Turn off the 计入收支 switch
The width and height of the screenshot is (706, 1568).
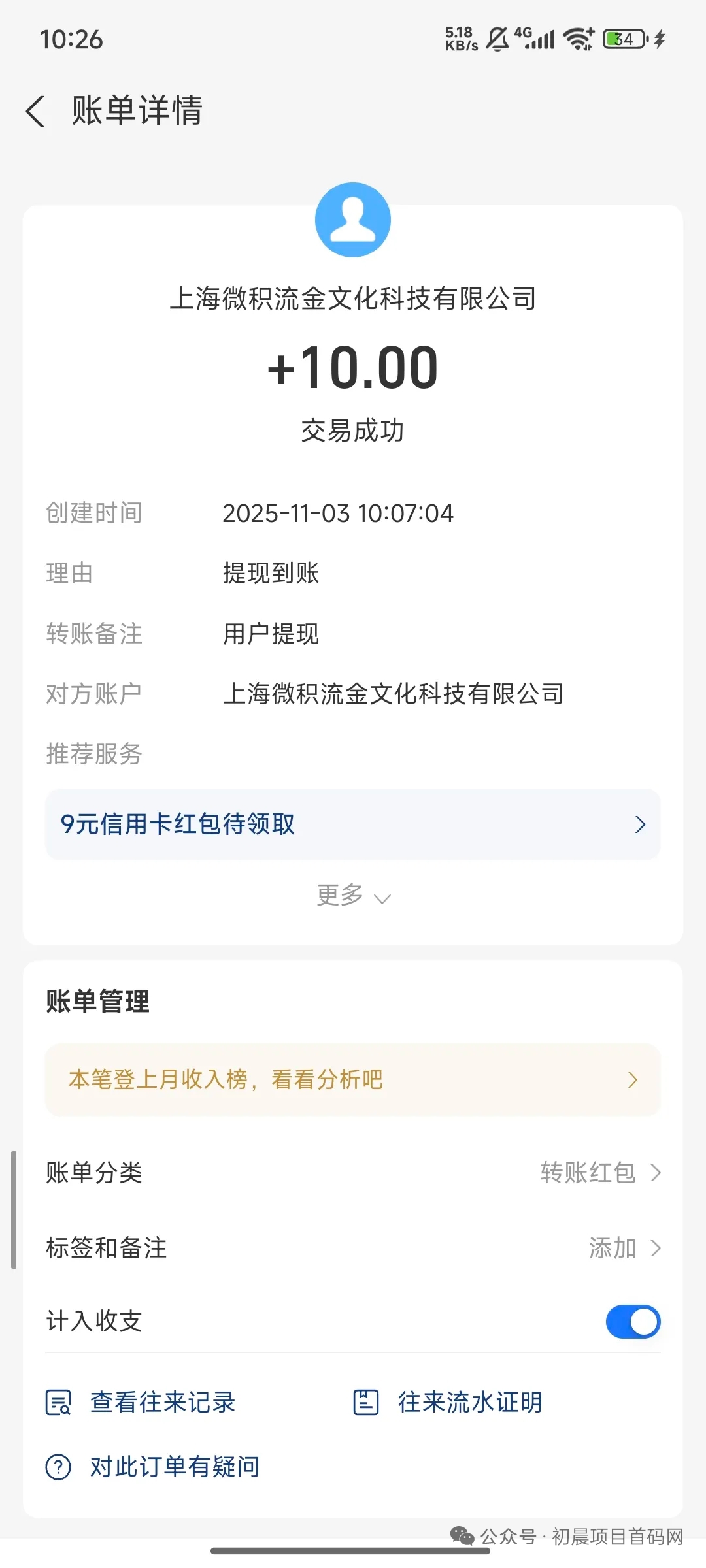[633, 1322]
